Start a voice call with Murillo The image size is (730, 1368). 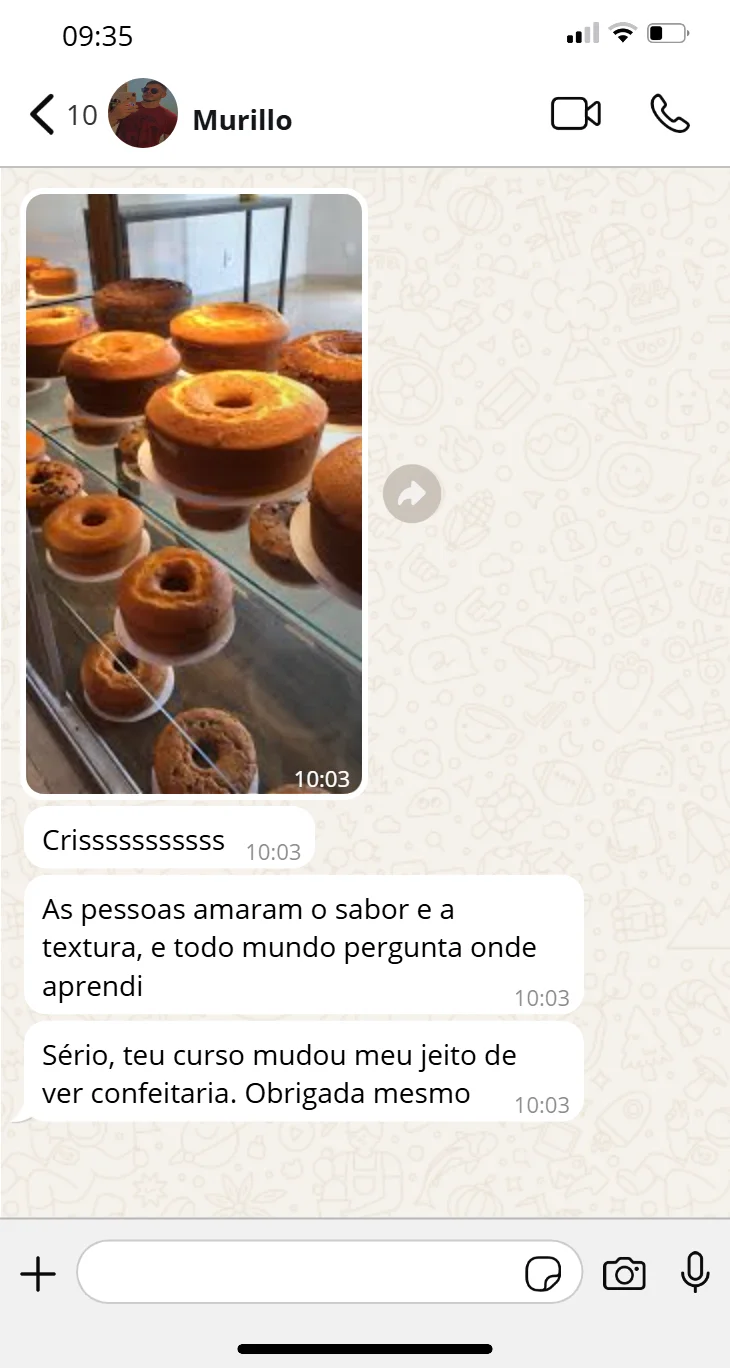(x=669, y=114)
